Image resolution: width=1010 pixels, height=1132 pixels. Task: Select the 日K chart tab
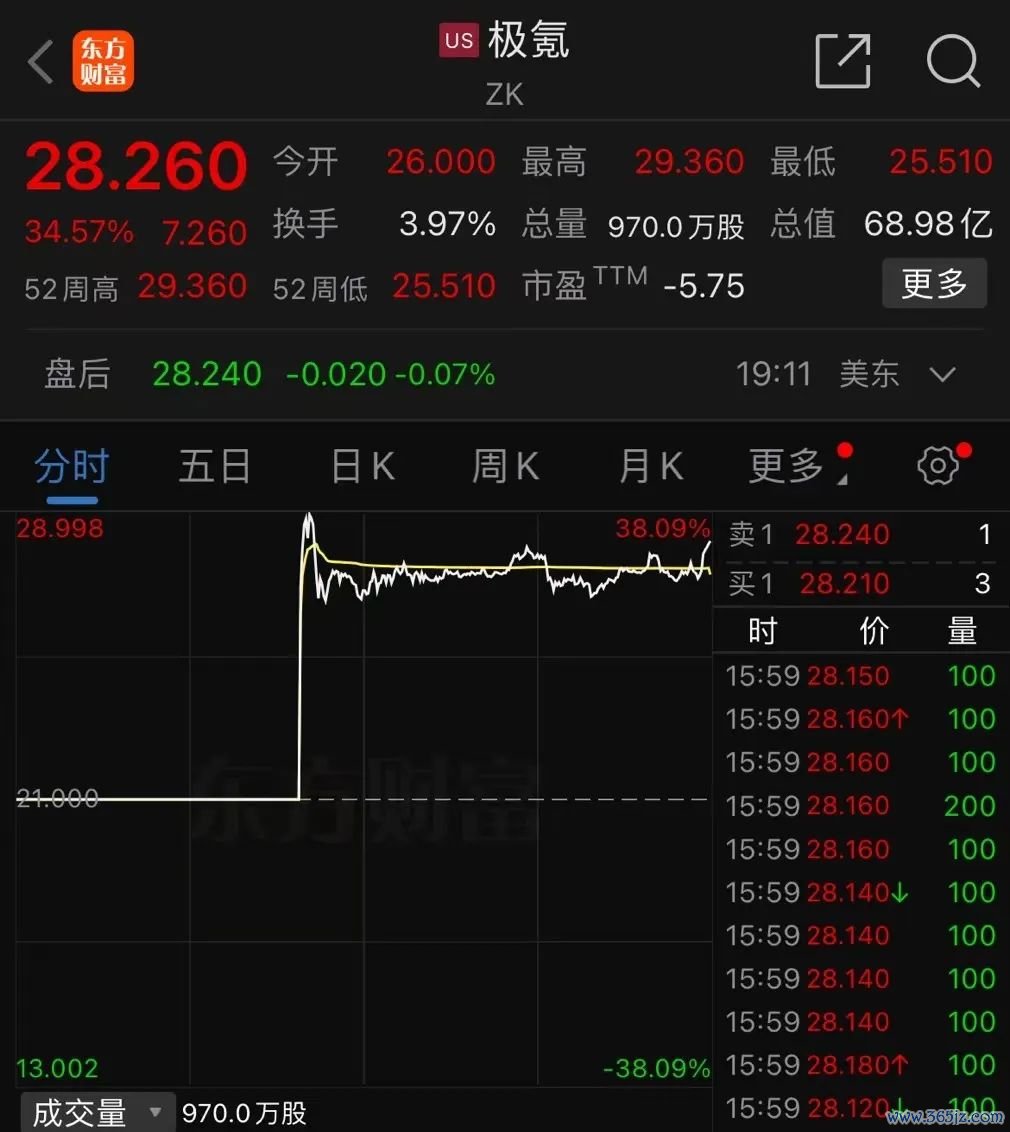(x=362, y=467)
